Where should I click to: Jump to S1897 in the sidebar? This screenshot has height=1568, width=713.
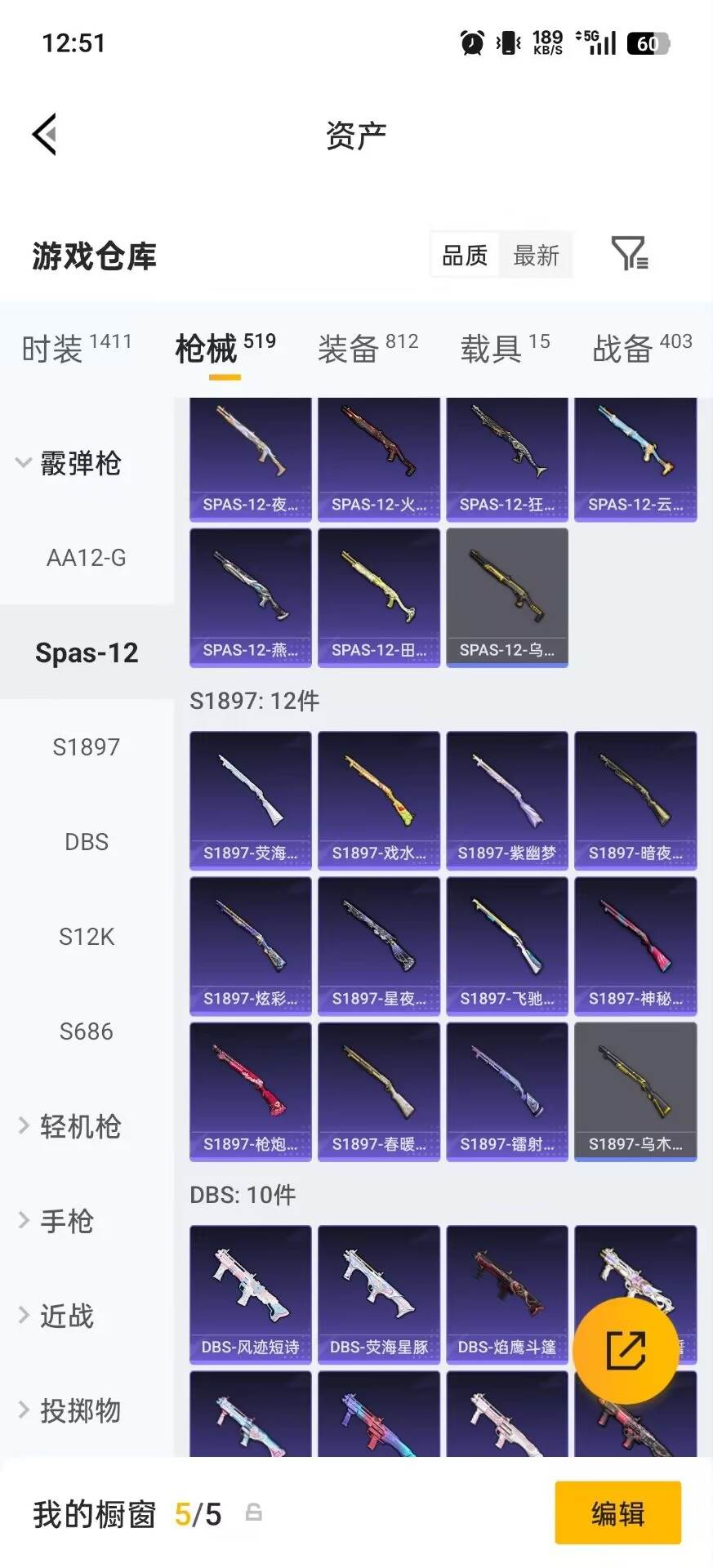(x=87, y=747)
